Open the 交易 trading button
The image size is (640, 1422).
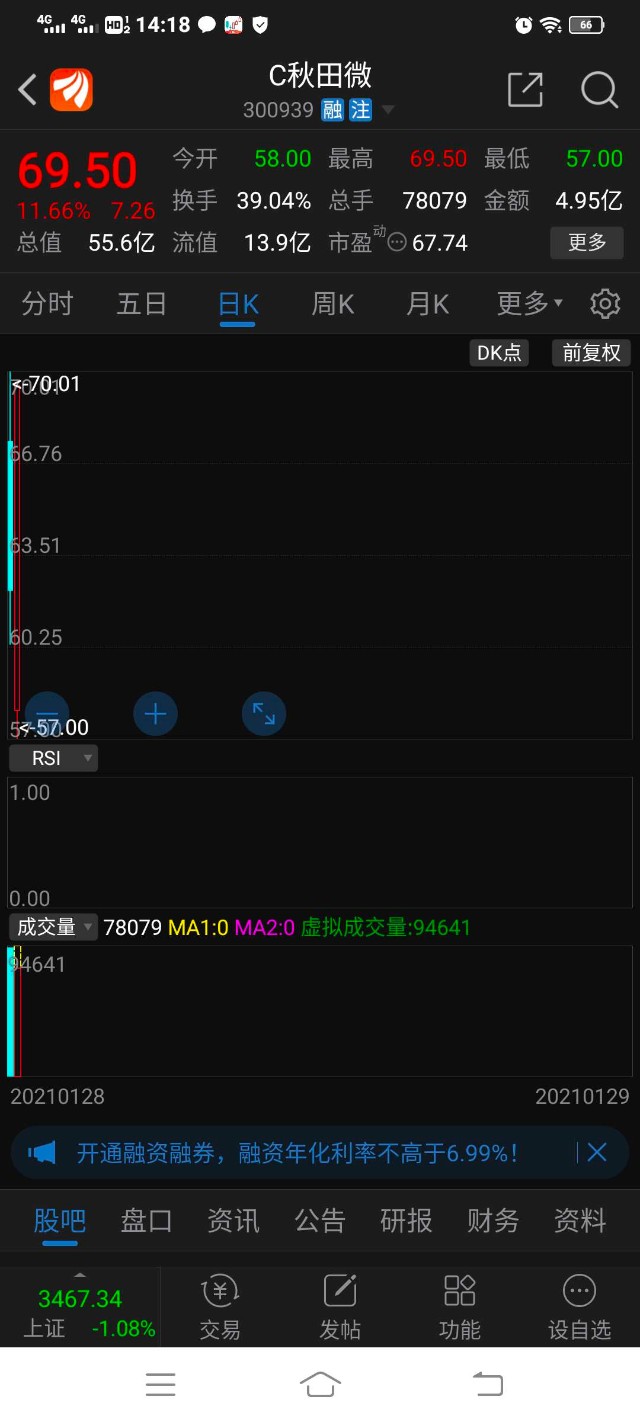[220, 1306]
